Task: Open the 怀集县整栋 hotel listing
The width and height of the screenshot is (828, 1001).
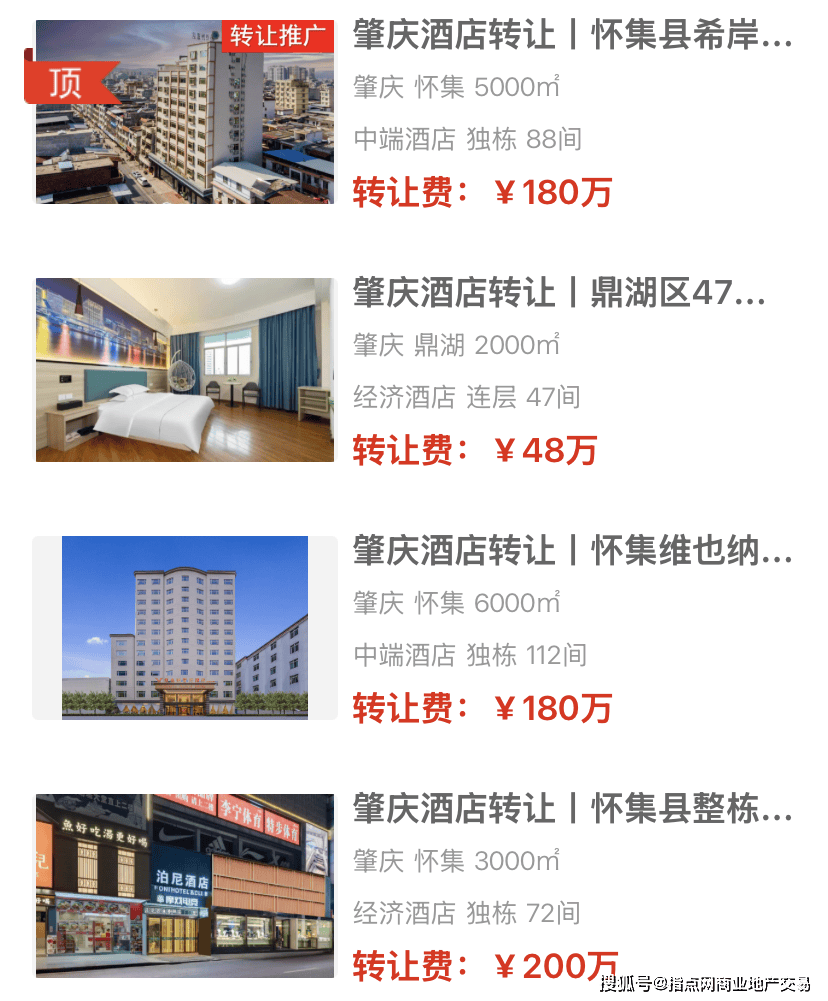Action: 572,809
